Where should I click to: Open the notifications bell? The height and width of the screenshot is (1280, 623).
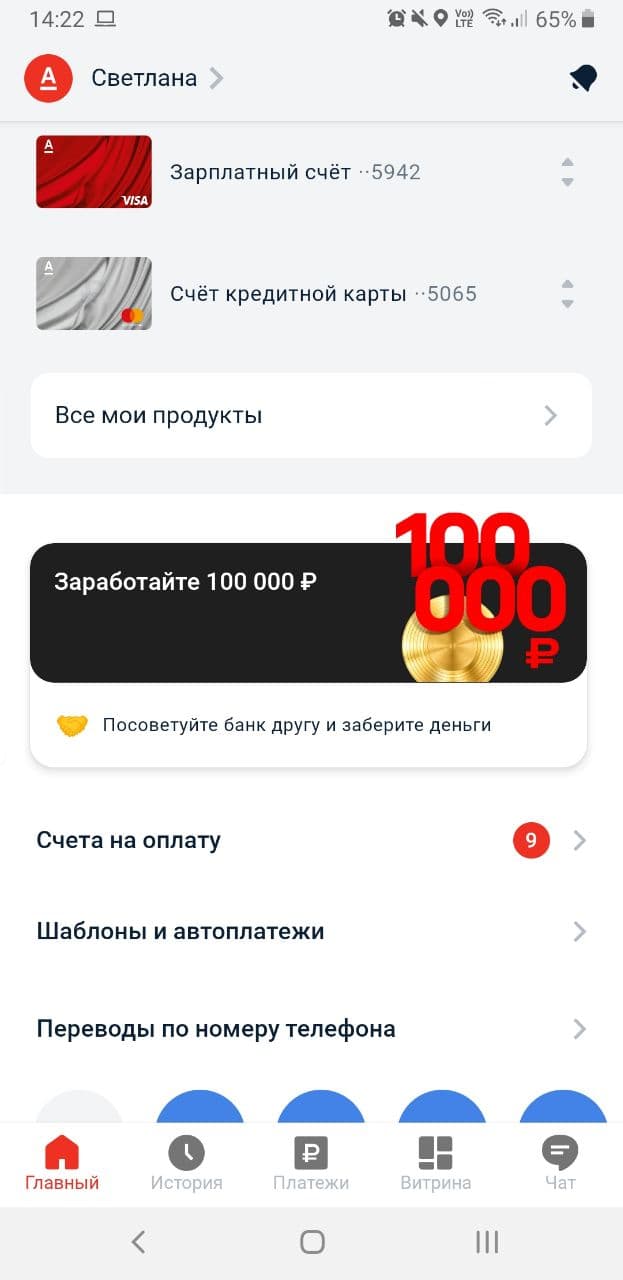click(x=583, y=79)
